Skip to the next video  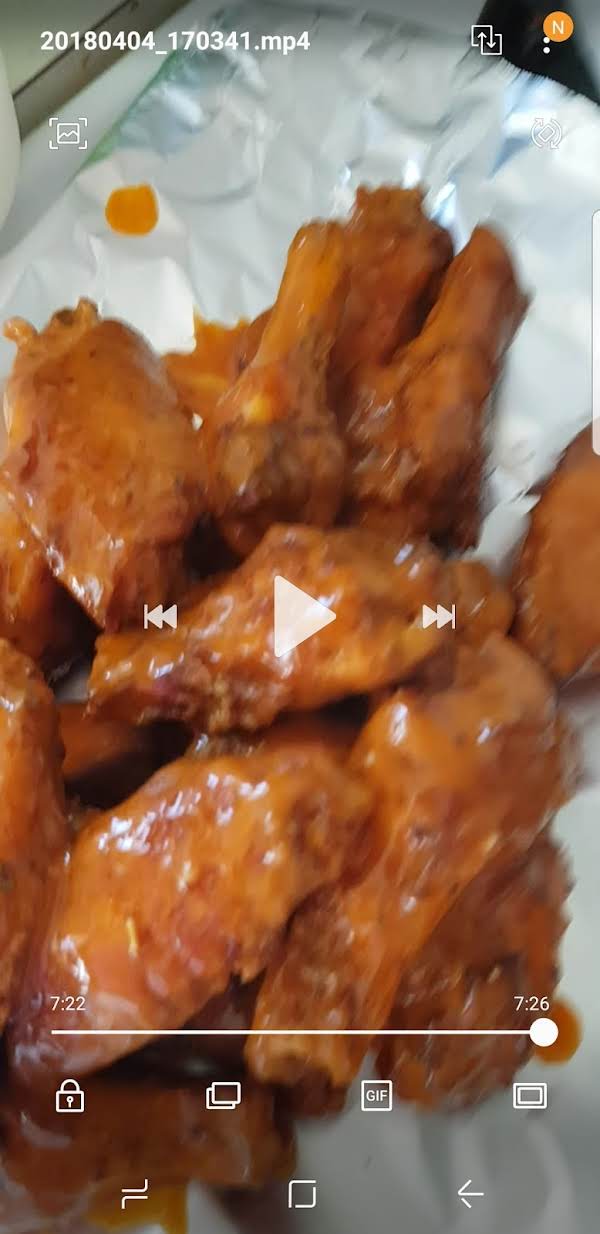pos(438,617)
